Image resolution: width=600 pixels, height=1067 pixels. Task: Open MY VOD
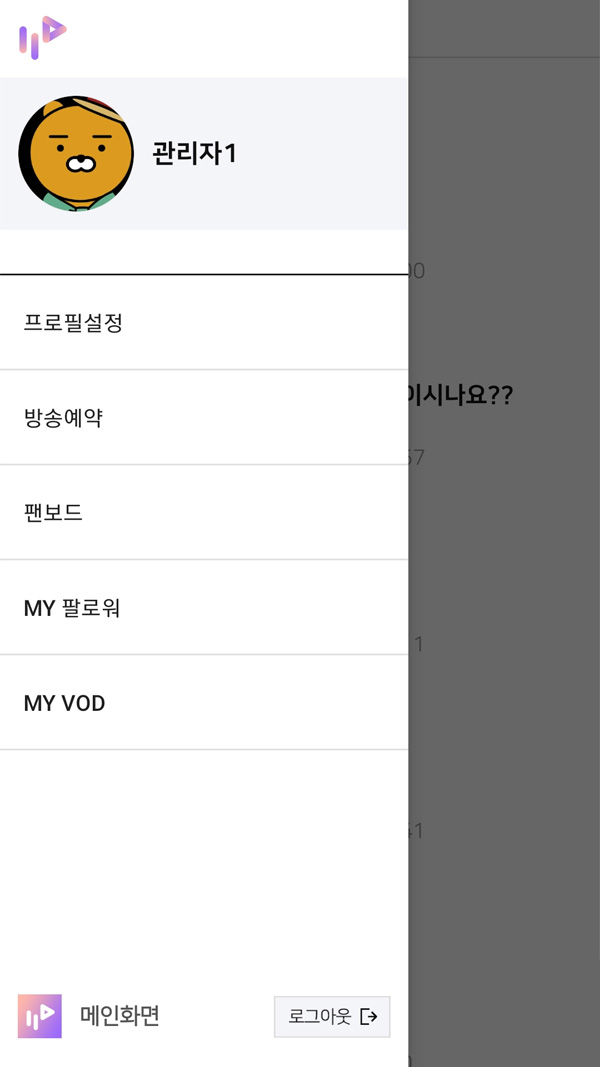(64, 703)
